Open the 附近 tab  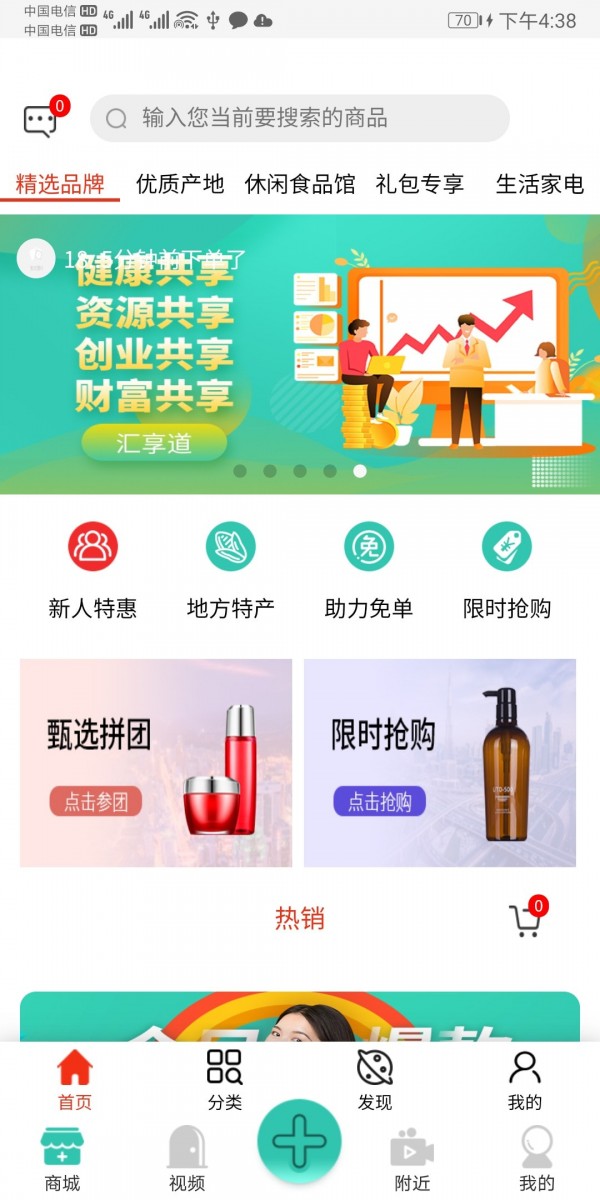[412, 1160]
